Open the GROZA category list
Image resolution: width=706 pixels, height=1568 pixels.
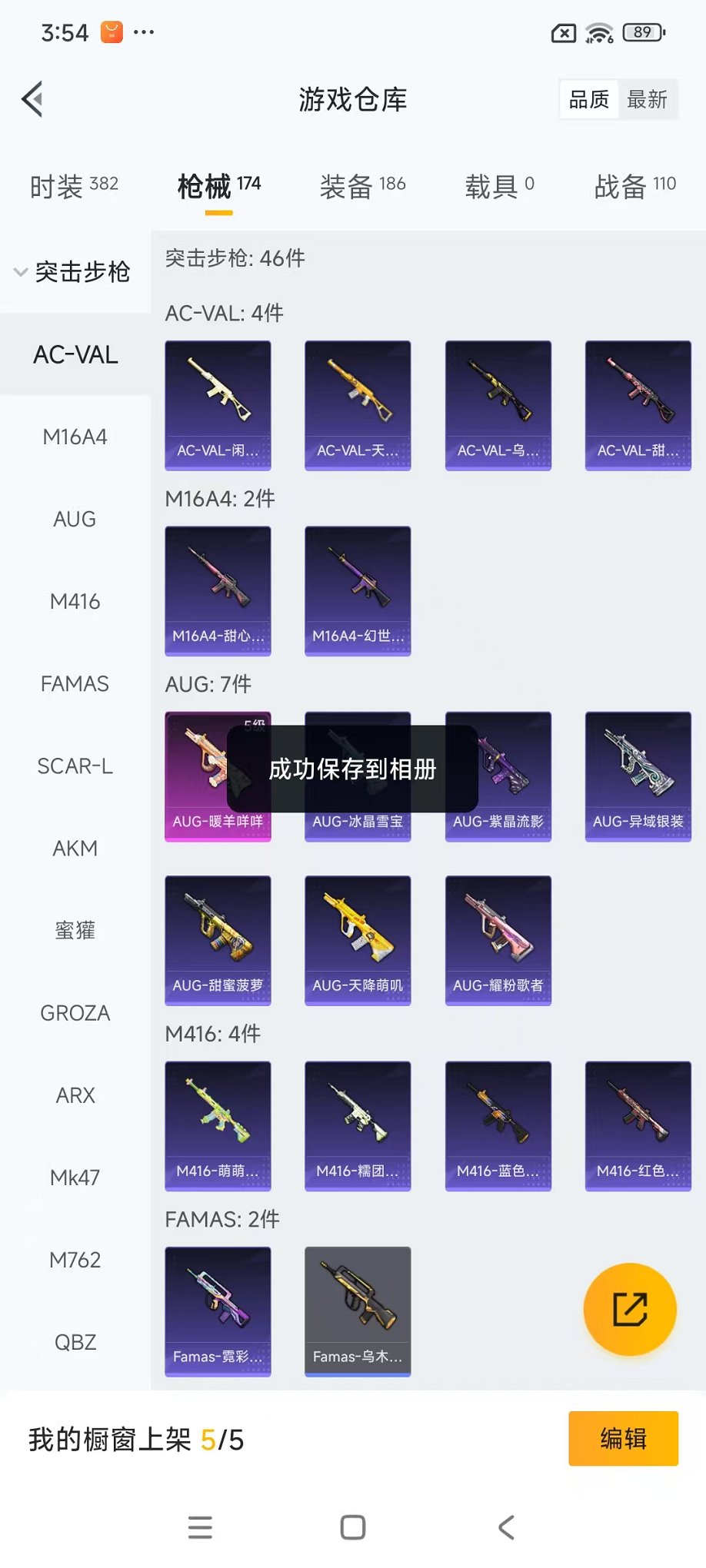click(75, 1013)
